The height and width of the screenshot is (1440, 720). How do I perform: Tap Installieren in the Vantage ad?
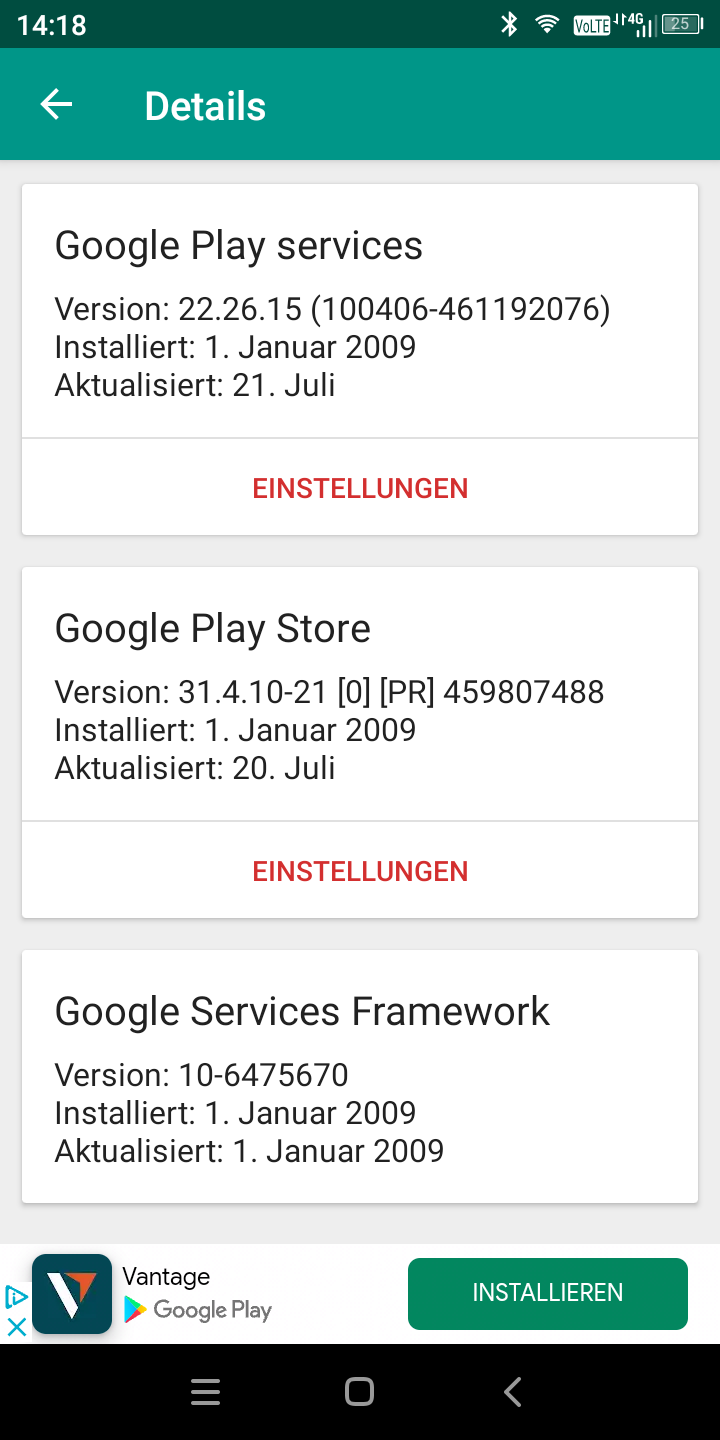(x=548, y=1293)
